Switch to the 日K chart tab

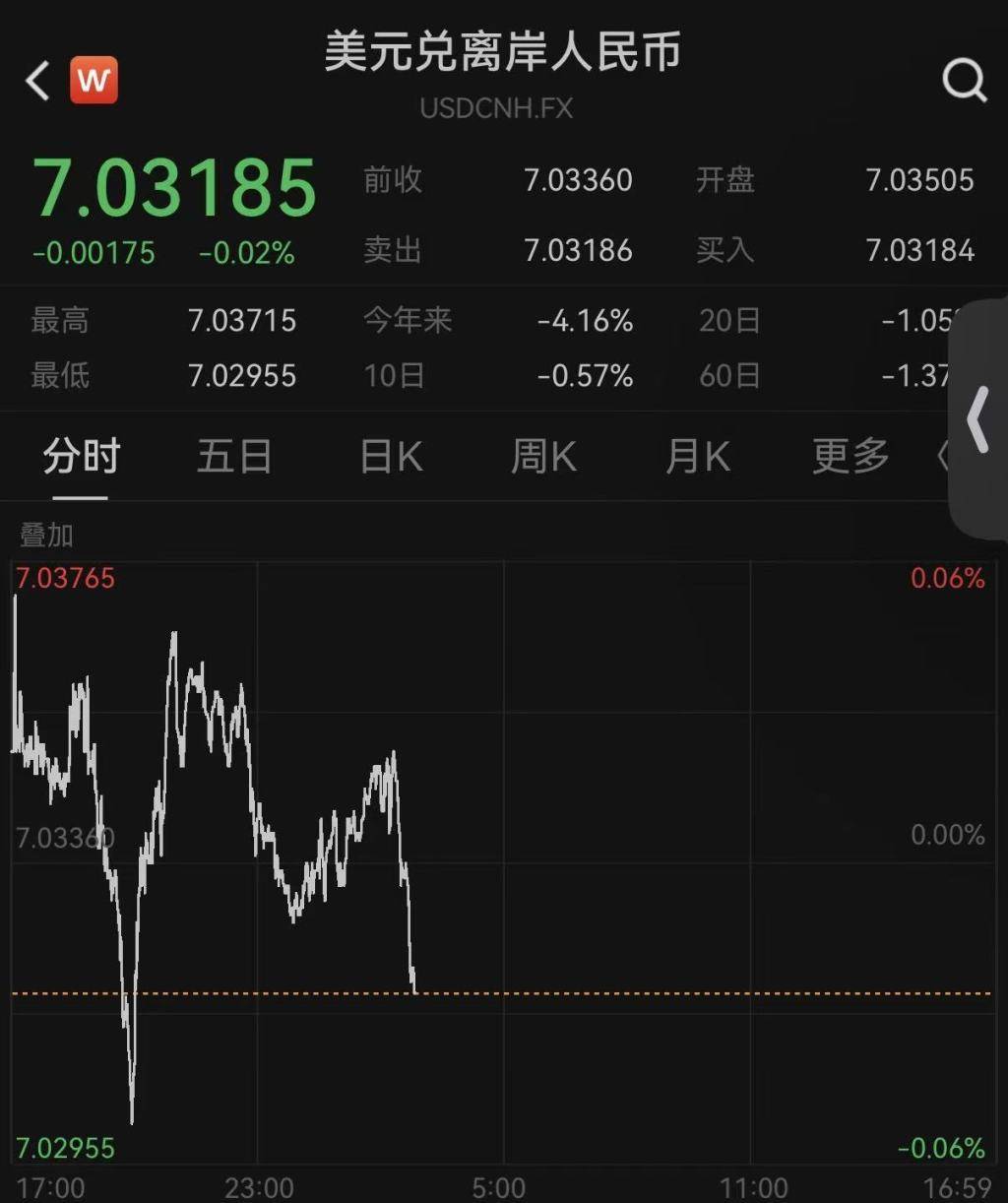click(391, 457)
